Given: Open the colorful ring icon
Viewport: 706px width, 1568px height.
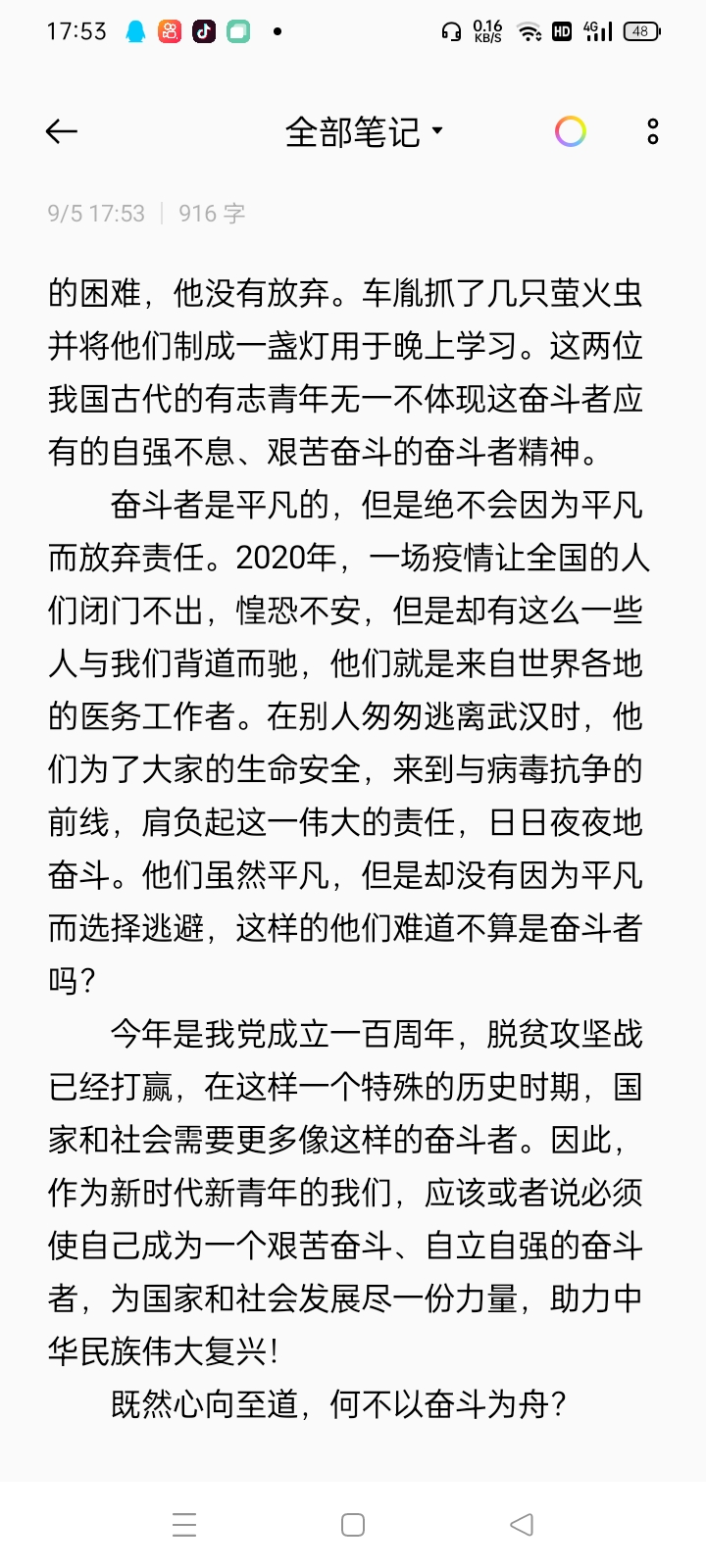Looking at the screenshot, I should [571, 131].
